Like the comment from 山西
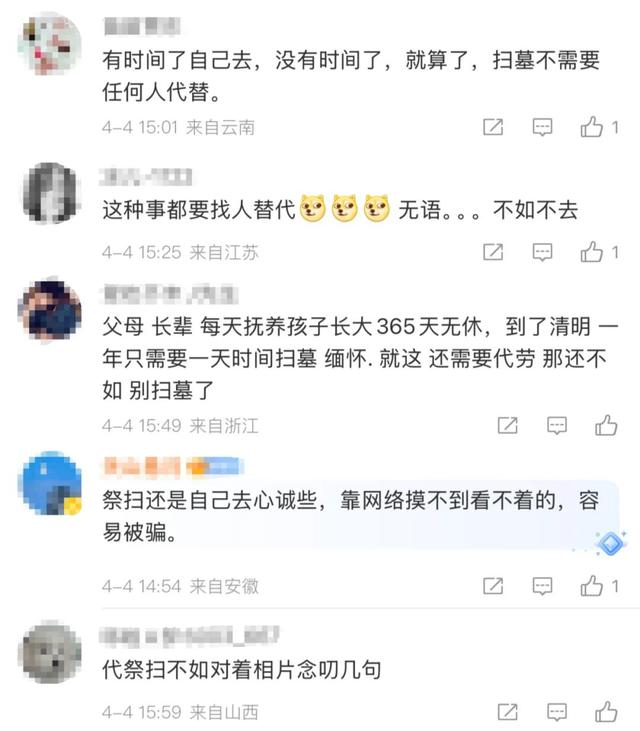 coord(606,712)
